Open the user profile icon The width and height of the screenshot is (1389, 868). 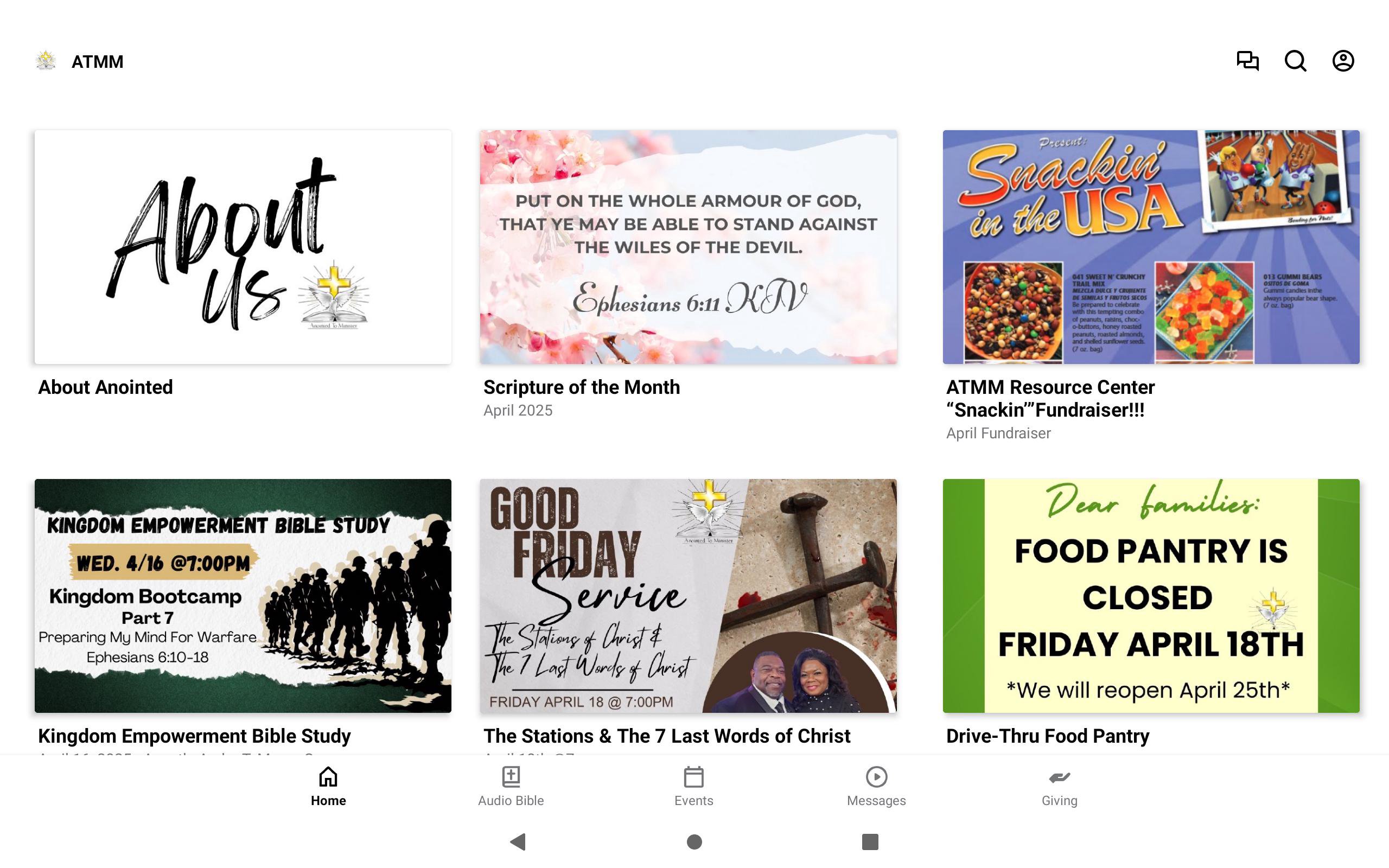1342,61
